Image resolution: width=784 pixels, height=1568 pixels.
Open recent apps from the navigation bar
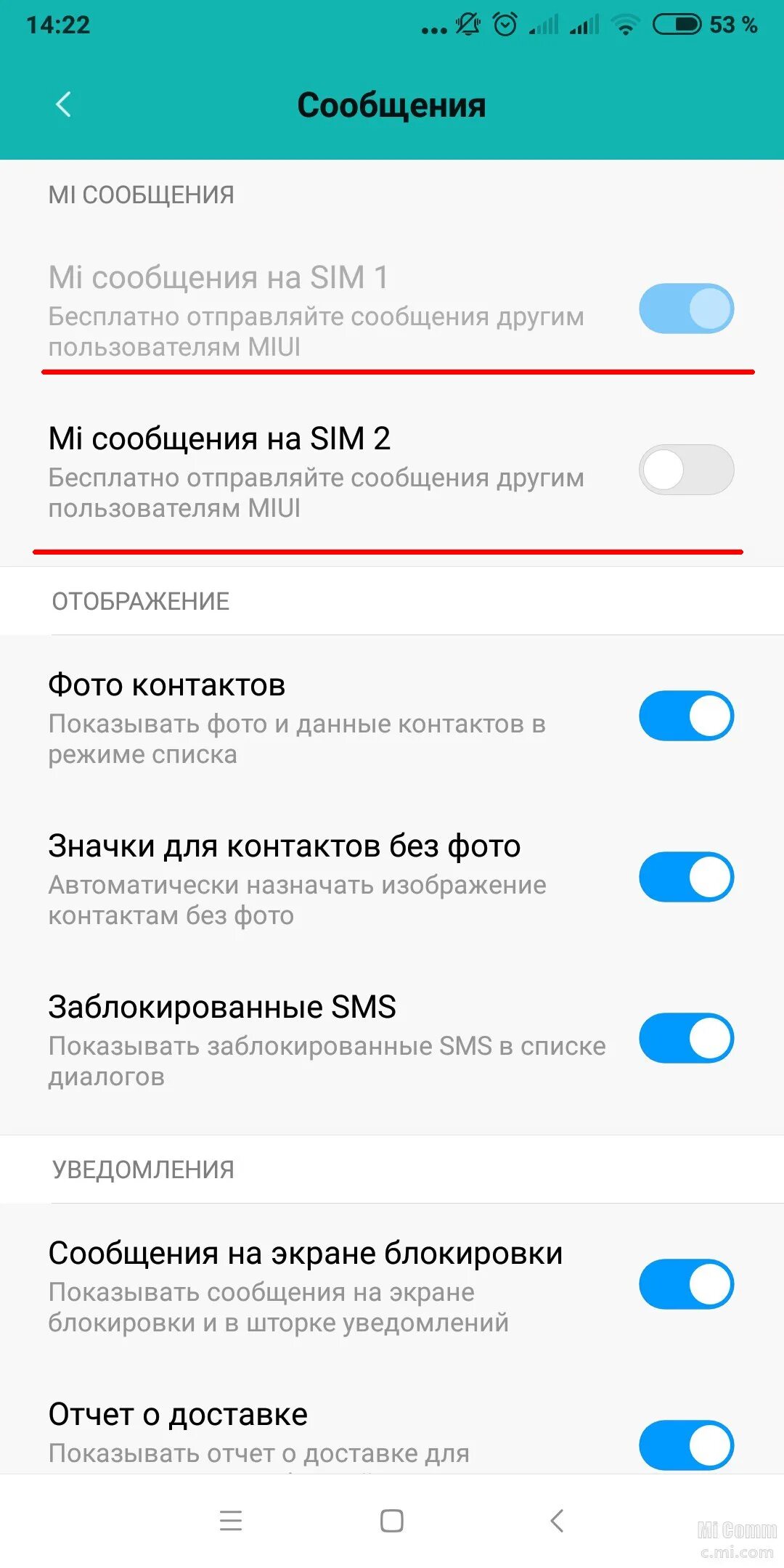[x=231, y=1520]
